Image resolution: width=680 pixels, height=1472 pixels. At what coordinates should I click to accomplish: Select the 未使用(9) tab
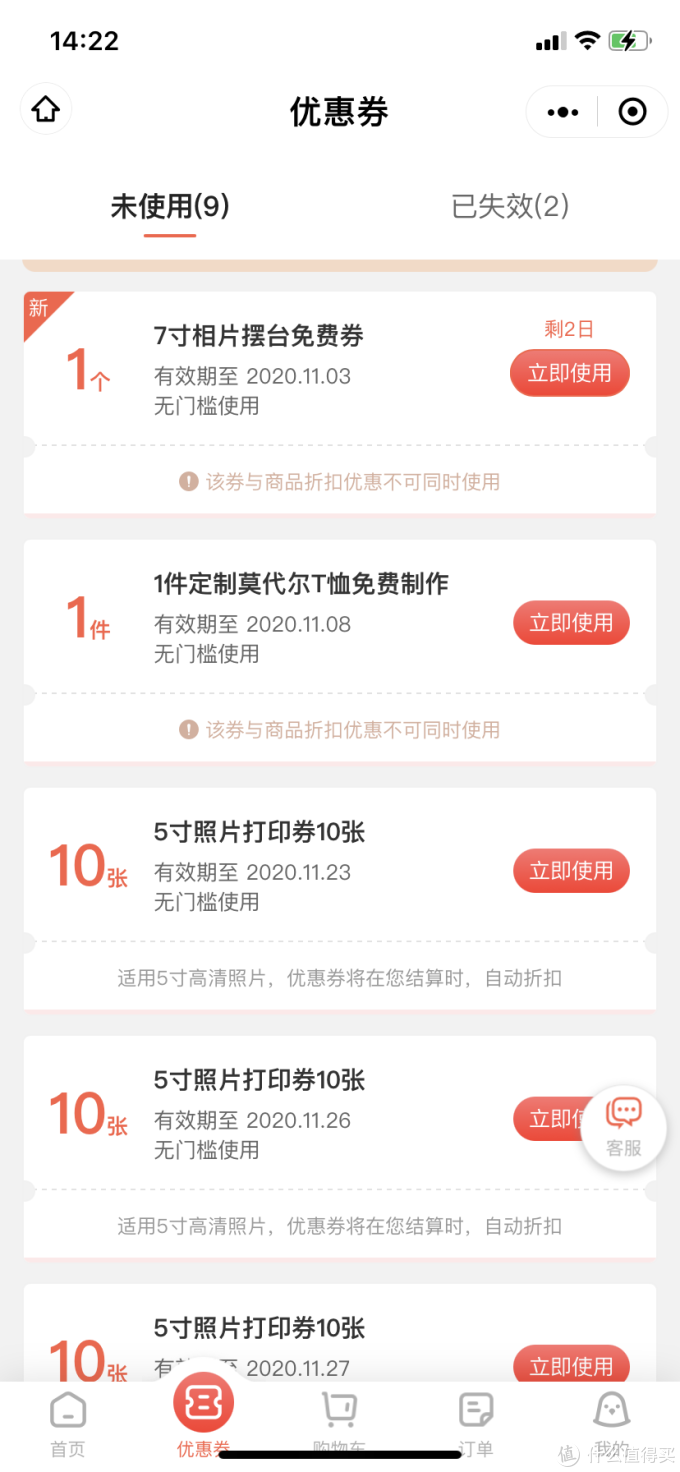[170, 206]
